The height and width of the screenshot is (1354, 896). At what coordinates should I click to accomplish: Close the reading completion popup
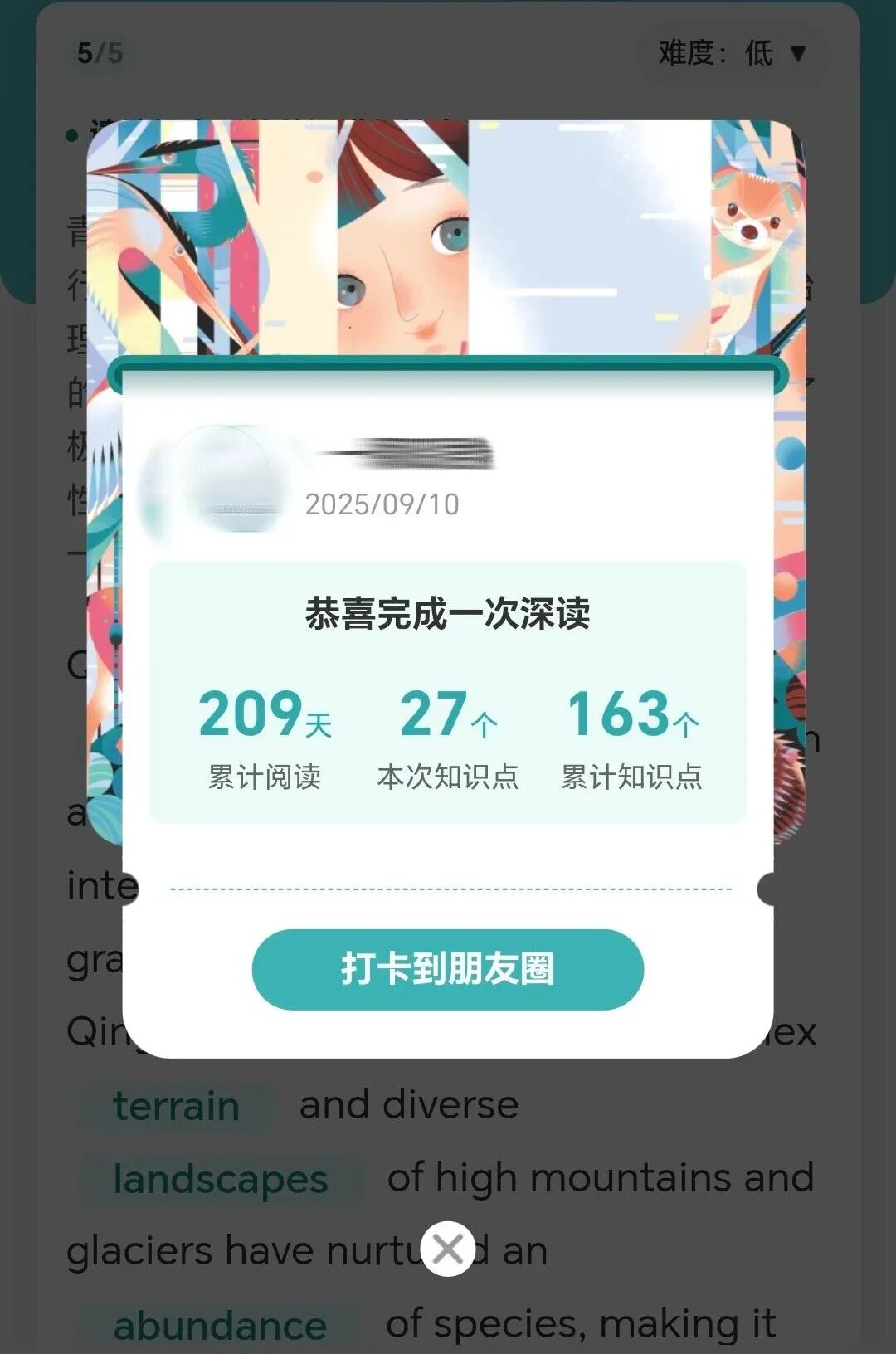pos(448,1249)
